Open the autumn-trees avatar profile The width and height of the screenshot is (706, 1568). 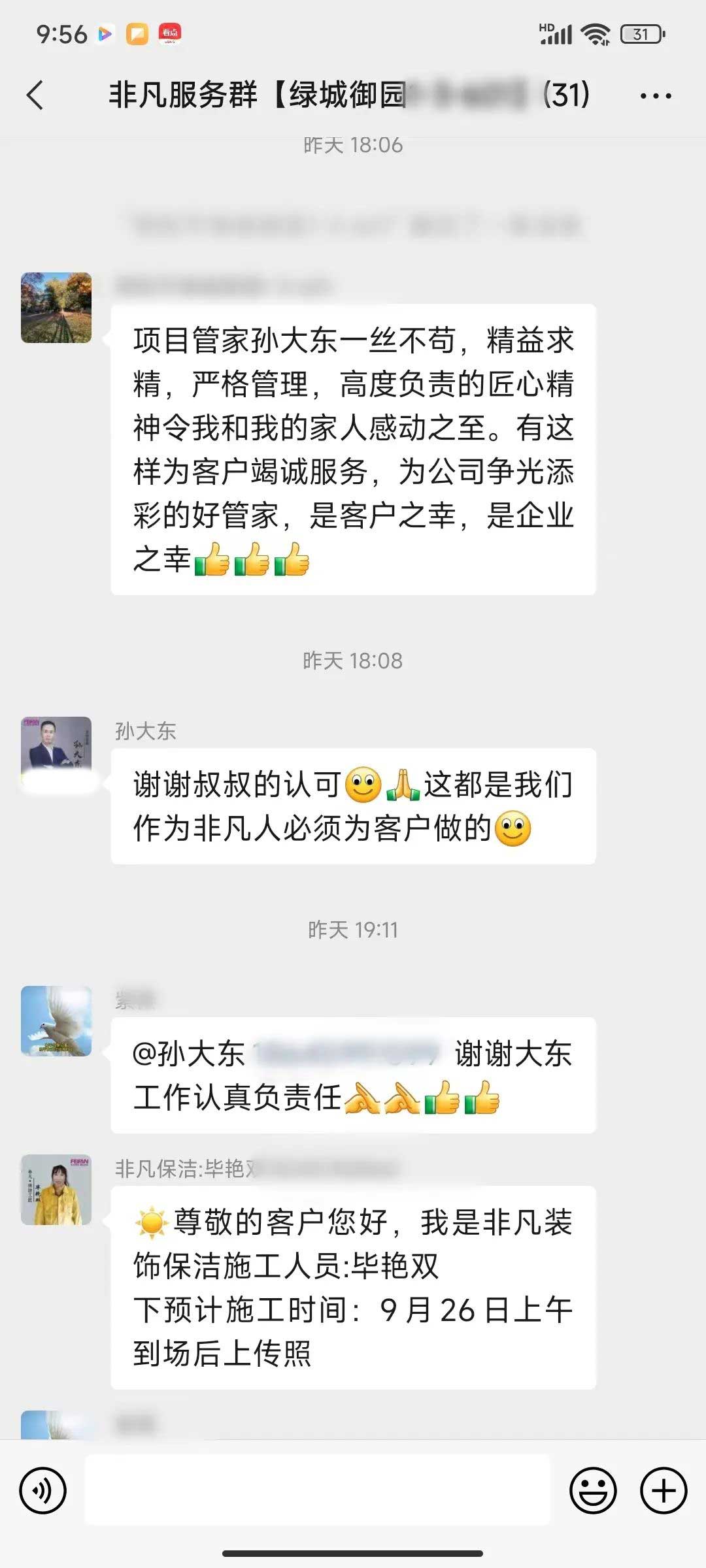[x=56, y=308]
